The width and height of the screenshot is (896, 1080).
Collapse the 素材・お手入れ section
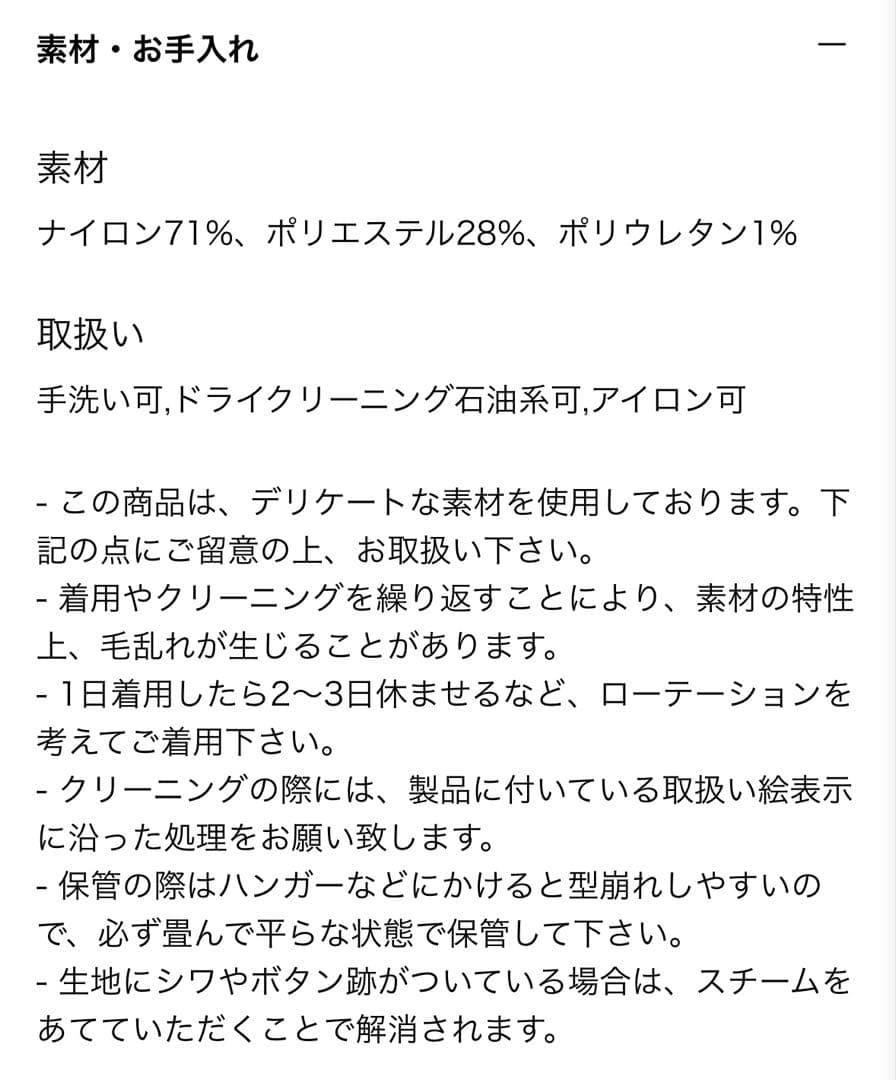coord(831,47)
